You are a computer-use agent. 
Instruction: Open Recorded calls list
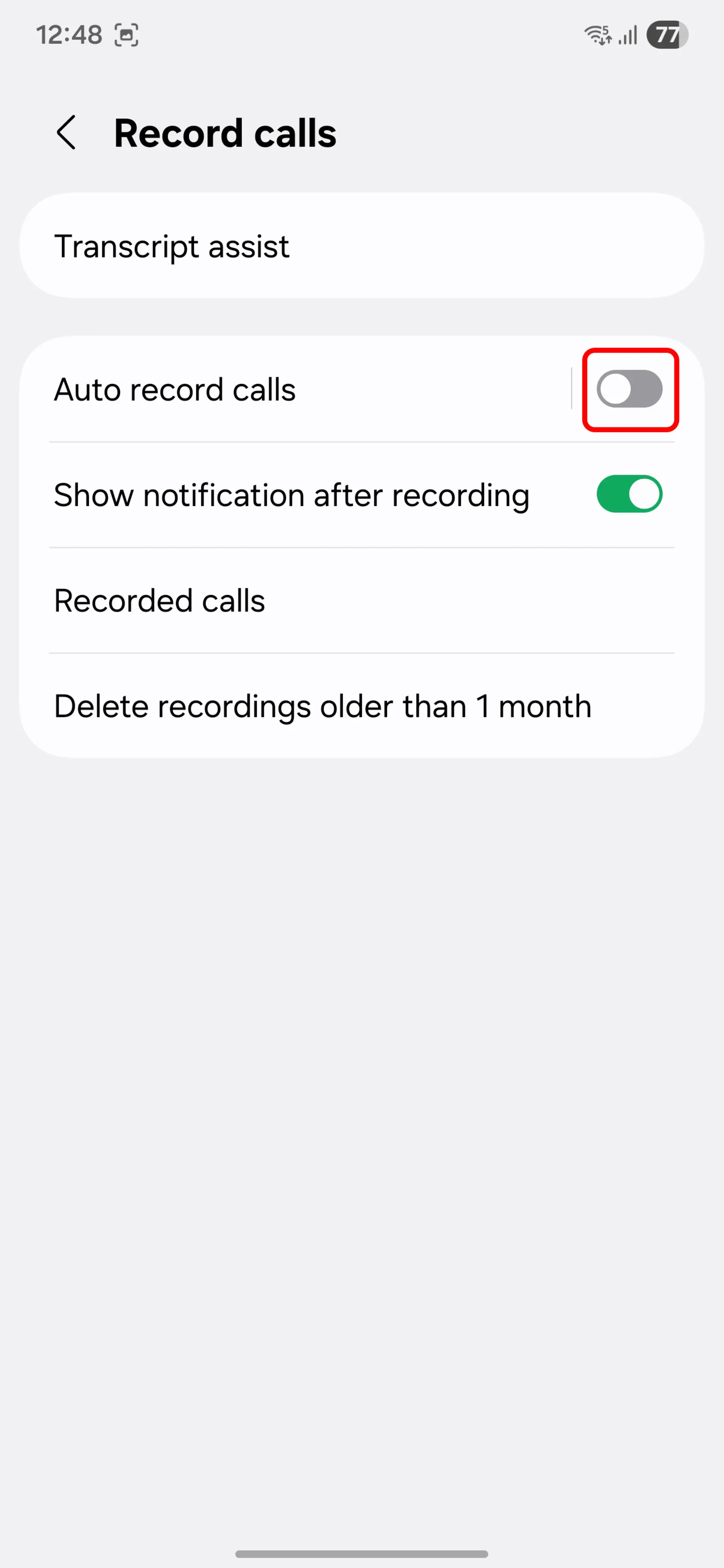362,601
